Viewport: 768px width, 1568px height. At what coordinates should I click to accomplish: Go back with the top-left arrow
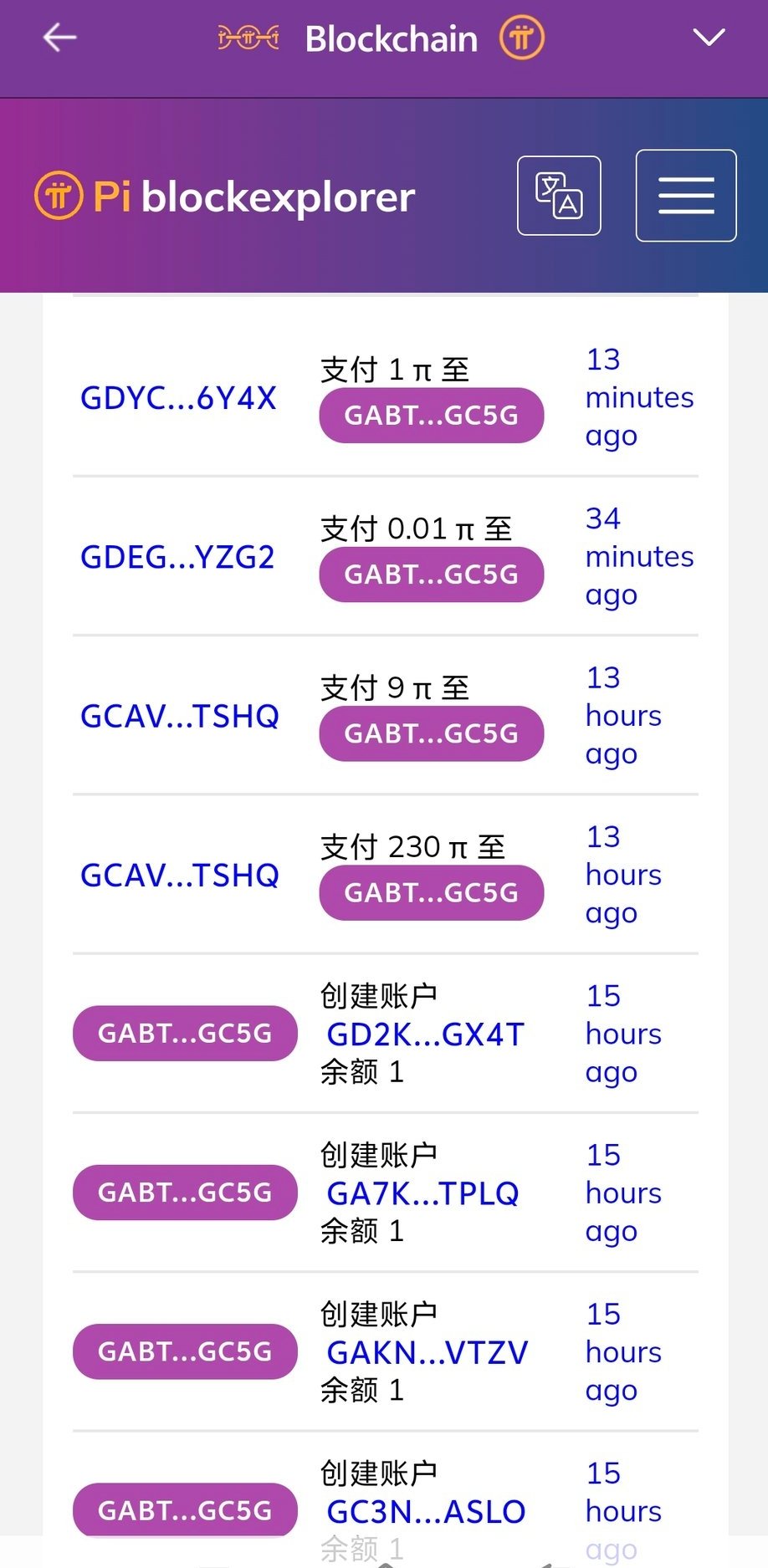pyautogui.click(x=59, y=38)
